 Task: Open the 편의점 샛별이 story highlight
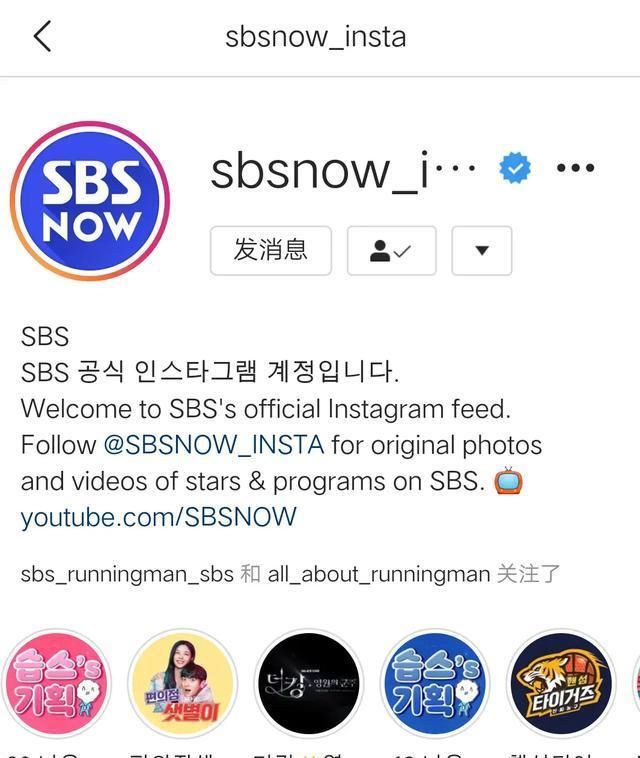[x=182, y=684]
